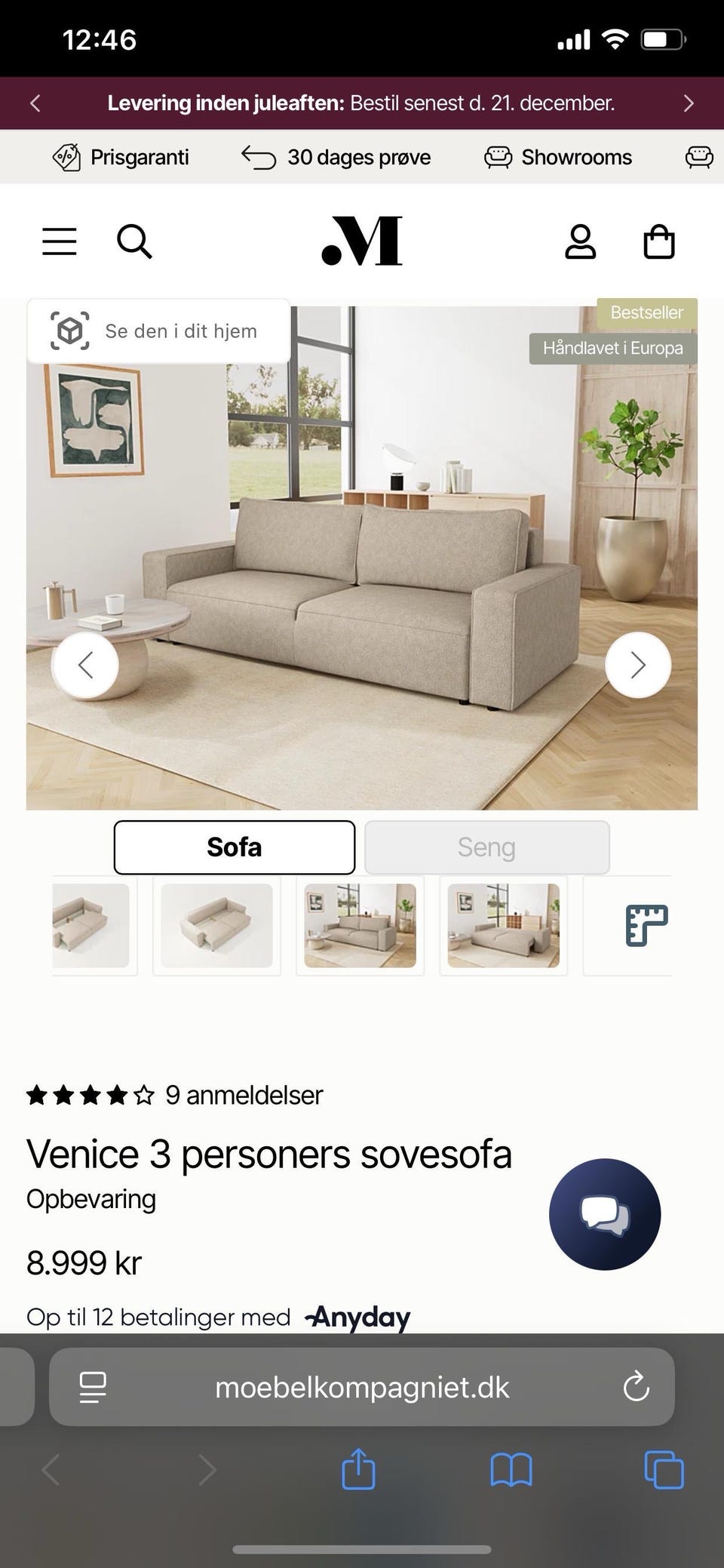This screenshot has width=724, height=1568.
Task: Select the dimensions ruler thumbnail
Action: point(646,926)
